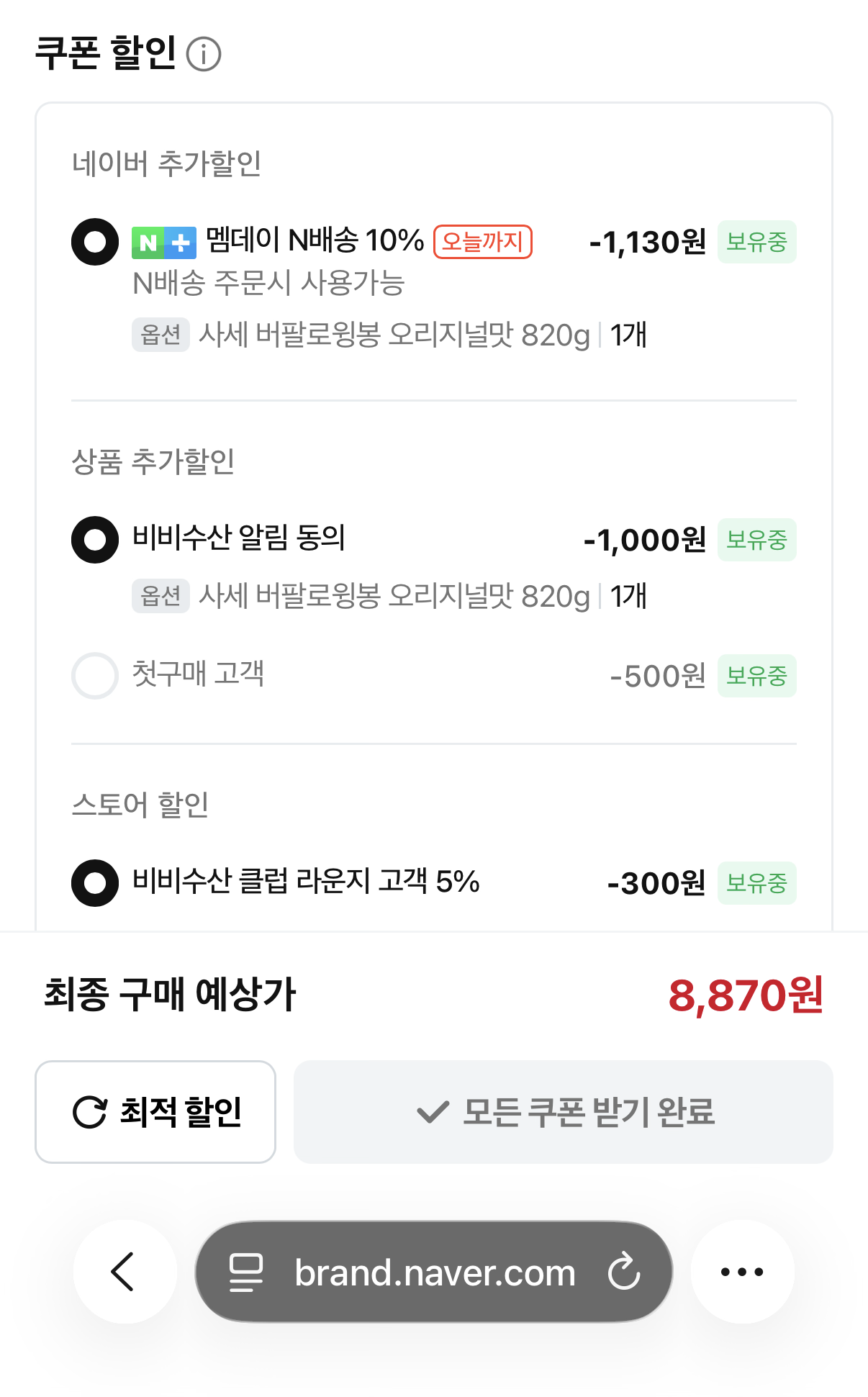Toggle the 비비수산 클럽 라운지 5% coupon
868x1397 pixels.
tap(94, 883)
